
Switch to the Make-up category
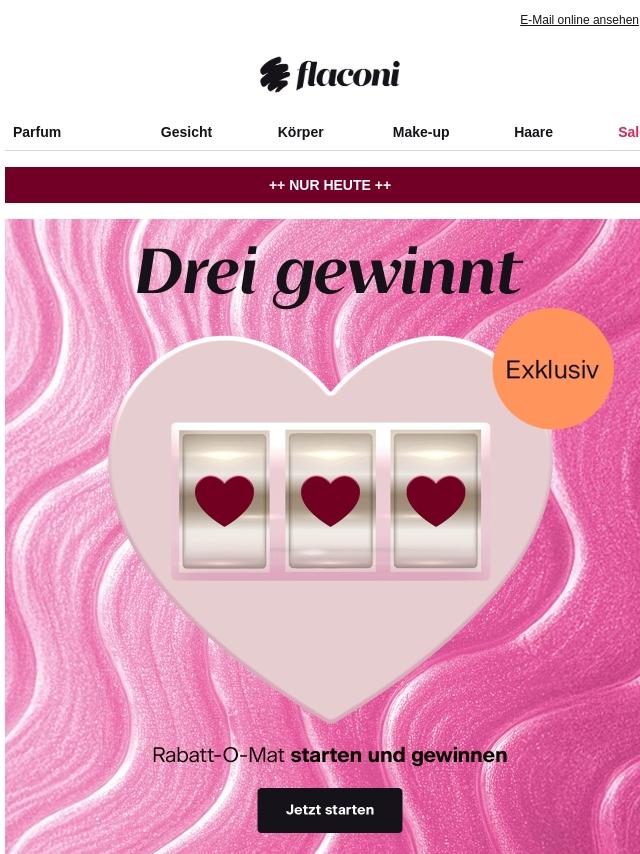click(x=420, y=132)
